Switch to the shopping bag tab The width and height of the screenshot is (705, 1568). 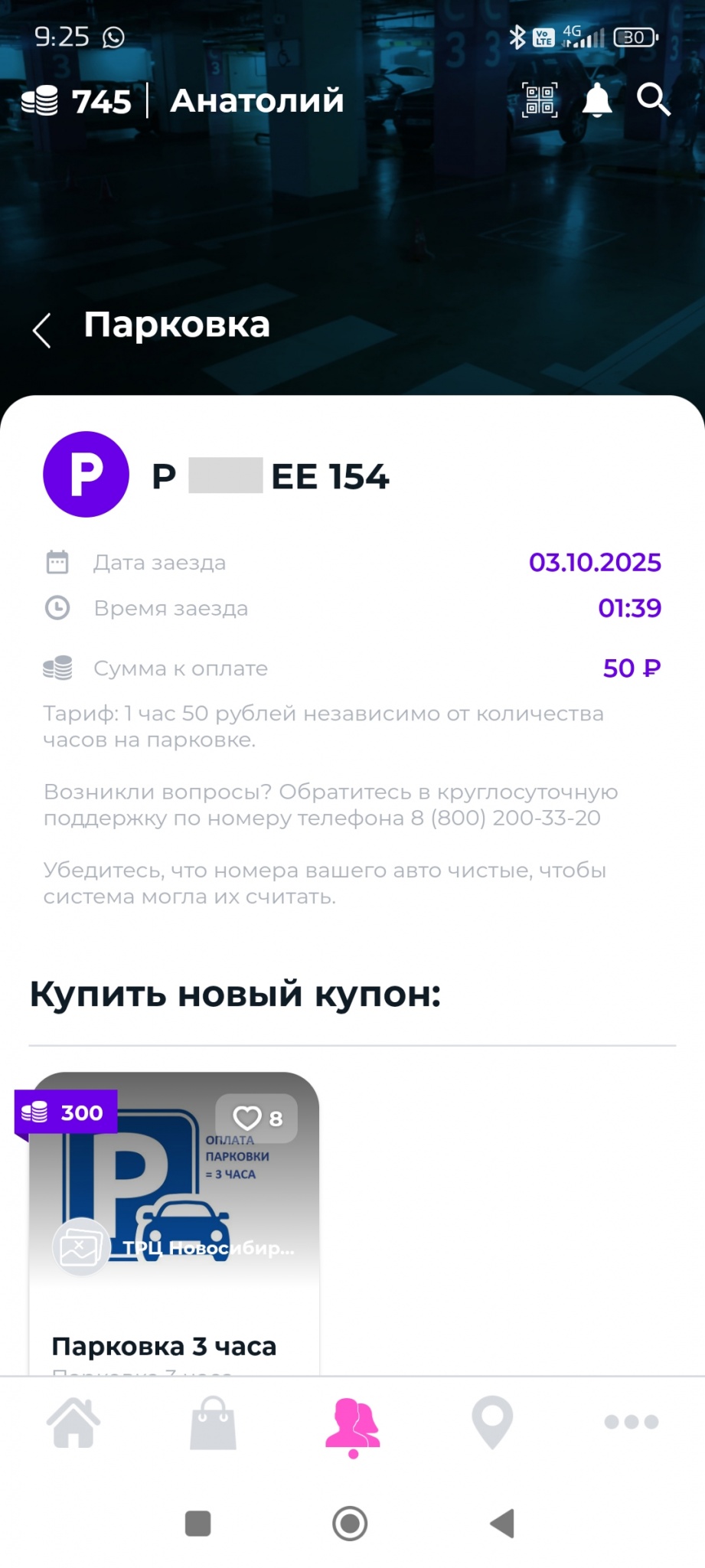tap(213, 1423)
